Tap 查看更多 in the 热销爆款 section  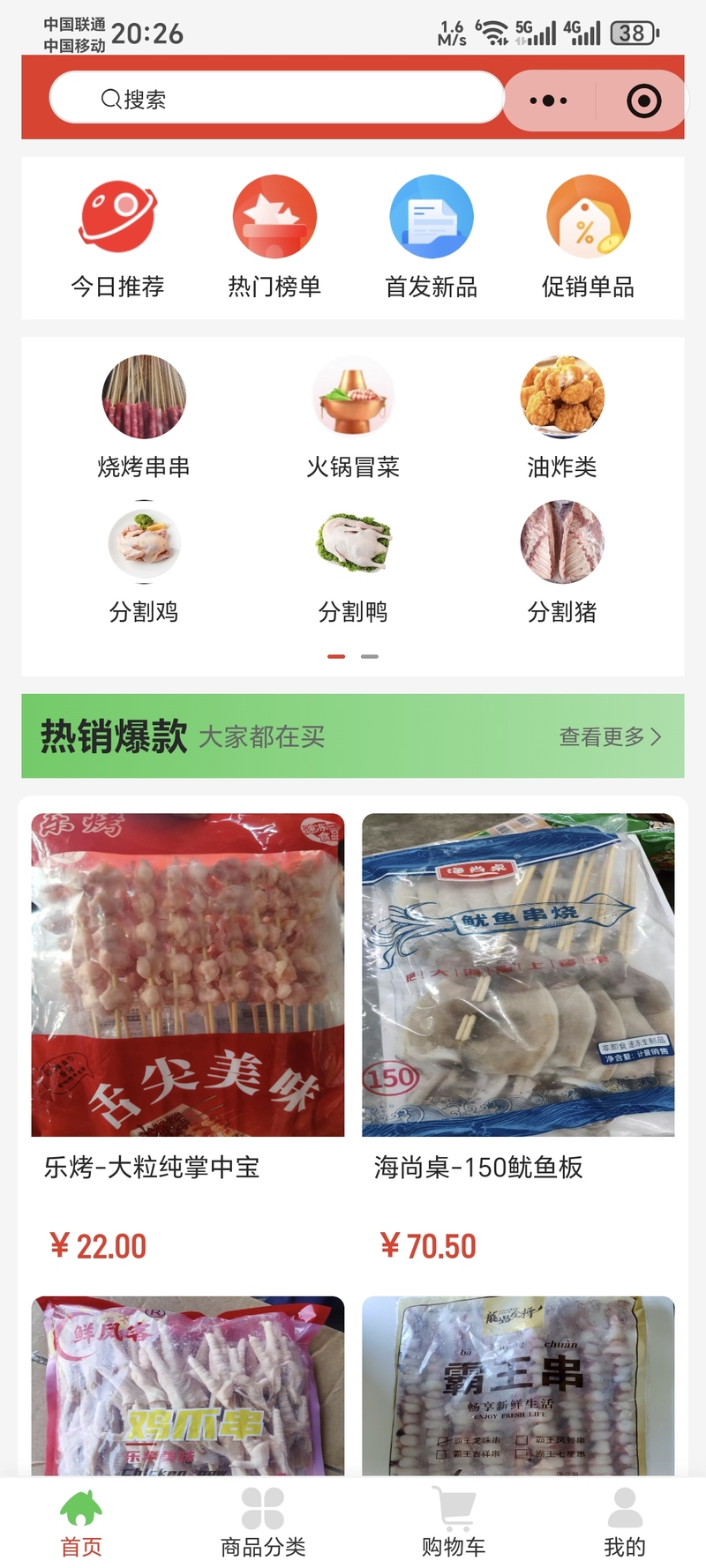point(610,736)
